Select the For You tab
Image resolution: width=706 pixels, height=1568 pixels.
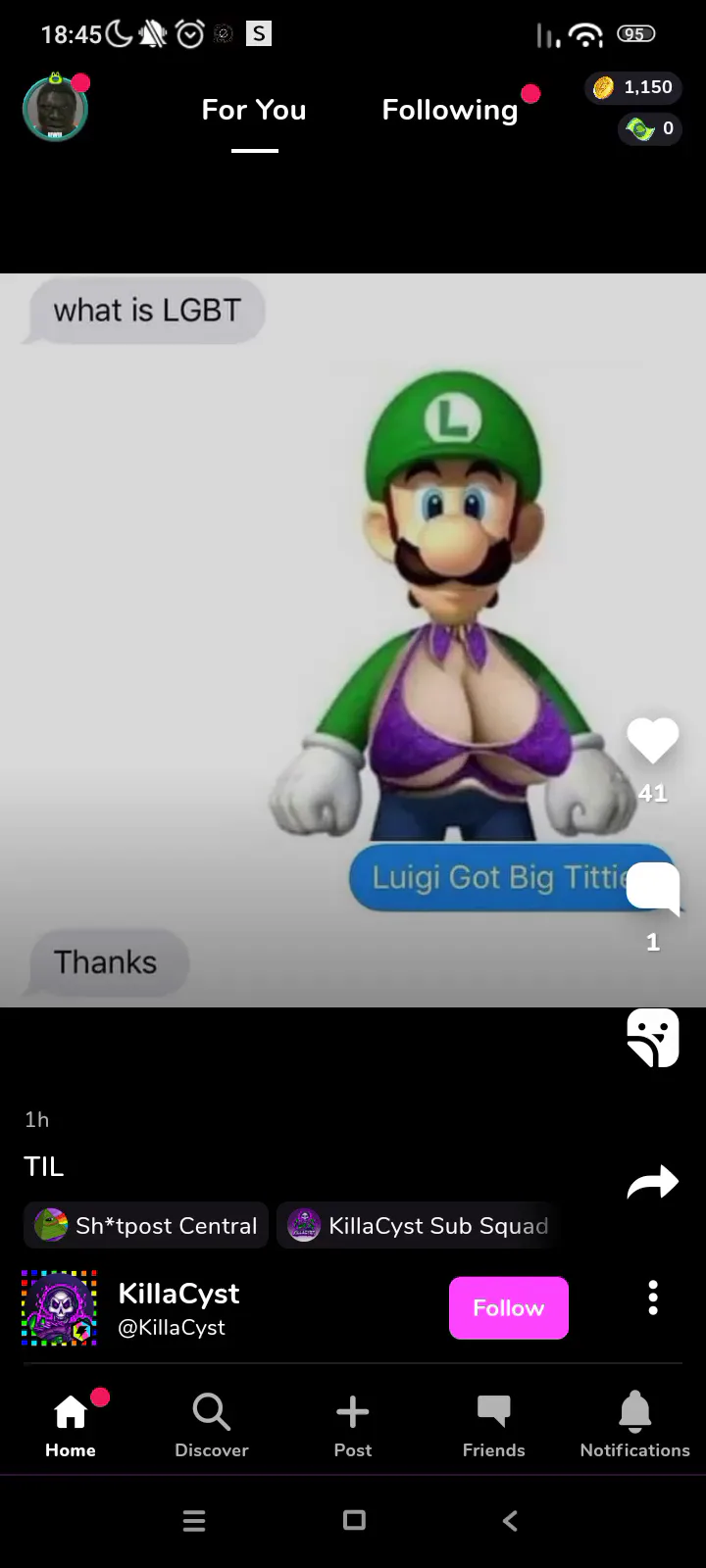(x=254, y=110)
